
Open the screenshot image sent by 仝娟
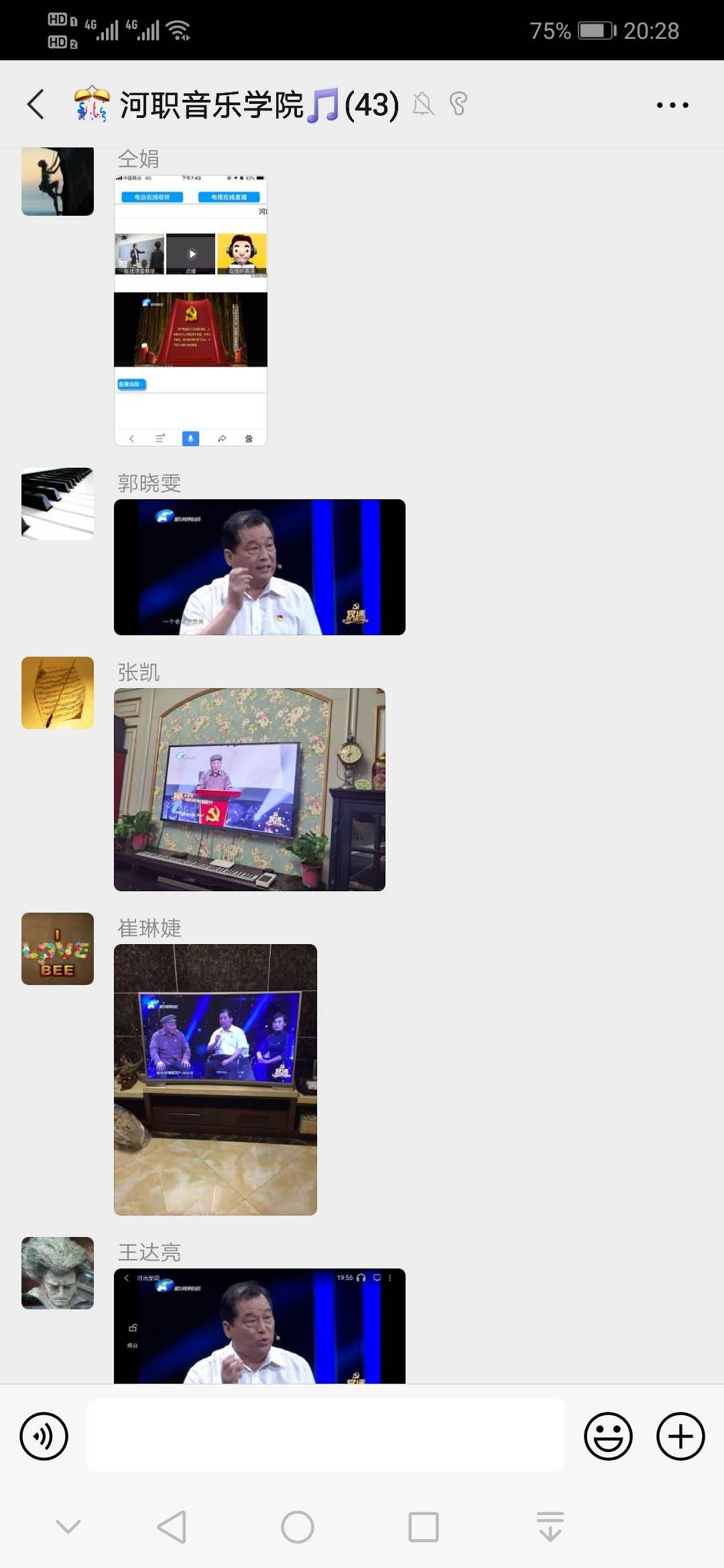pos(190,310)
